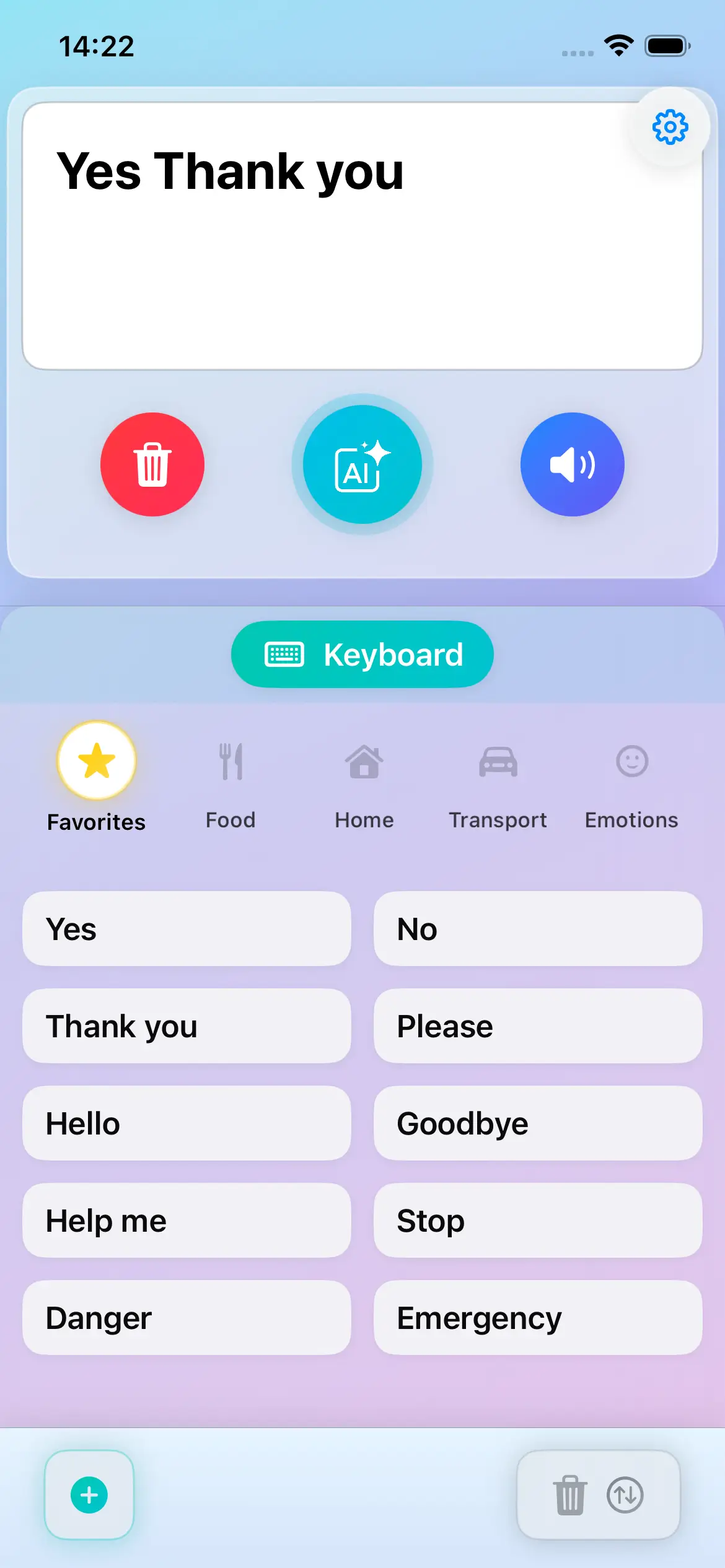Open the Keyboard input
The image size is (725, 1568).
362,655
